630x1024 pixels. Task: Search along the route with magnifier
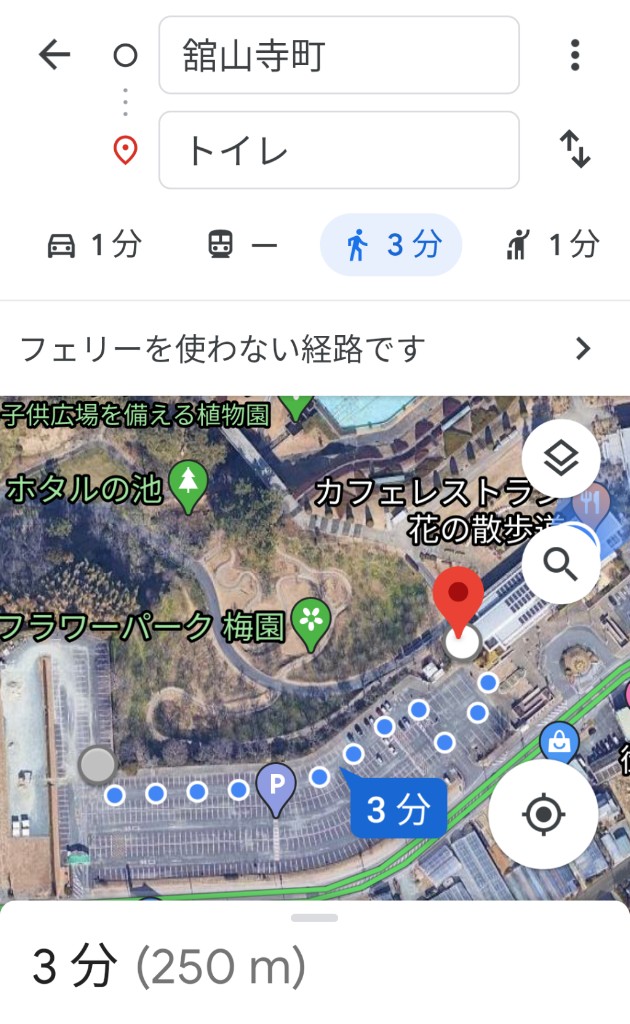tap(561, 564)
